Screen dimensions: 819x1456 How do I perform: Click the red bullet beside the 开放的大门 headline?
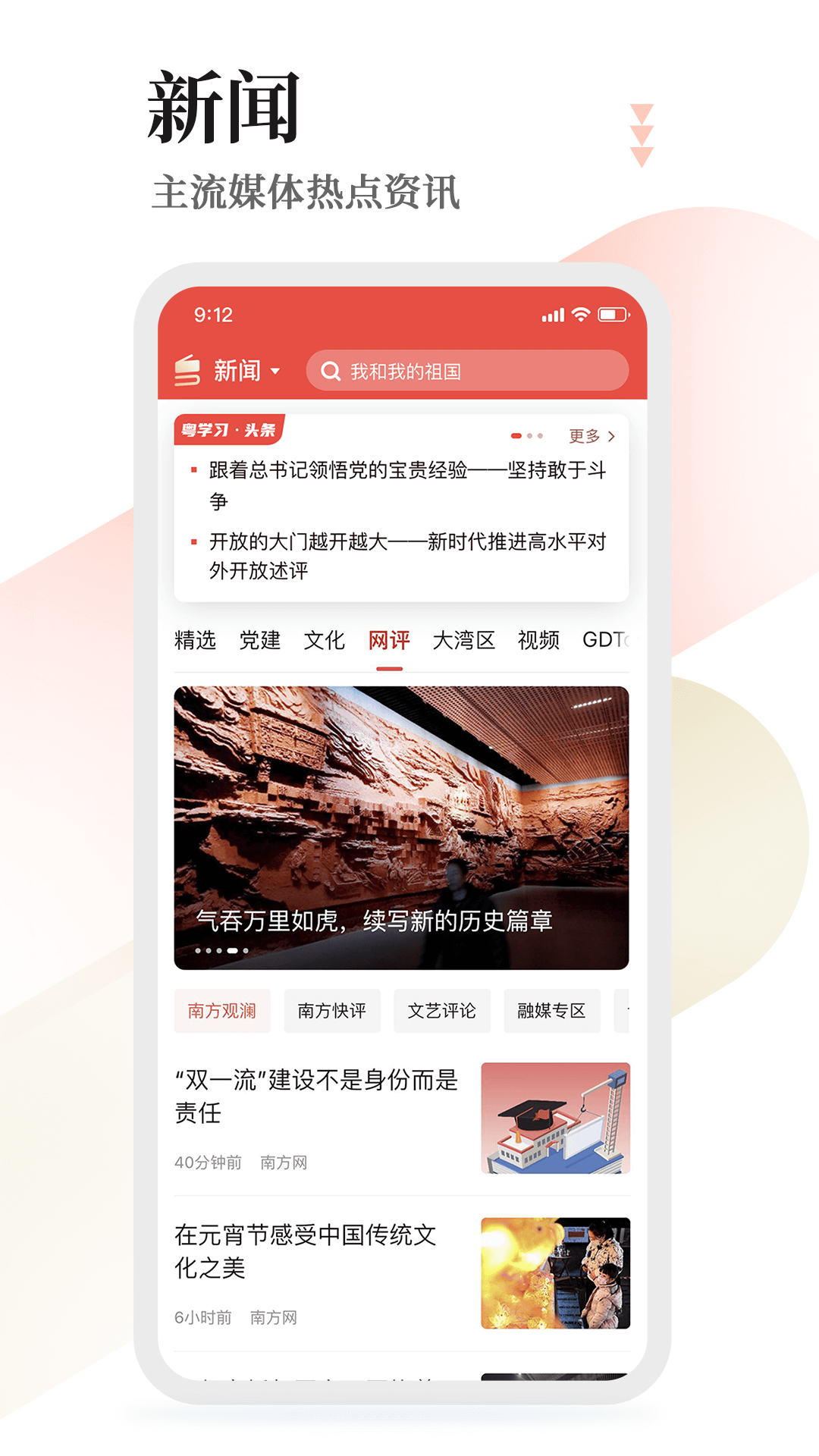click(192, 542)
